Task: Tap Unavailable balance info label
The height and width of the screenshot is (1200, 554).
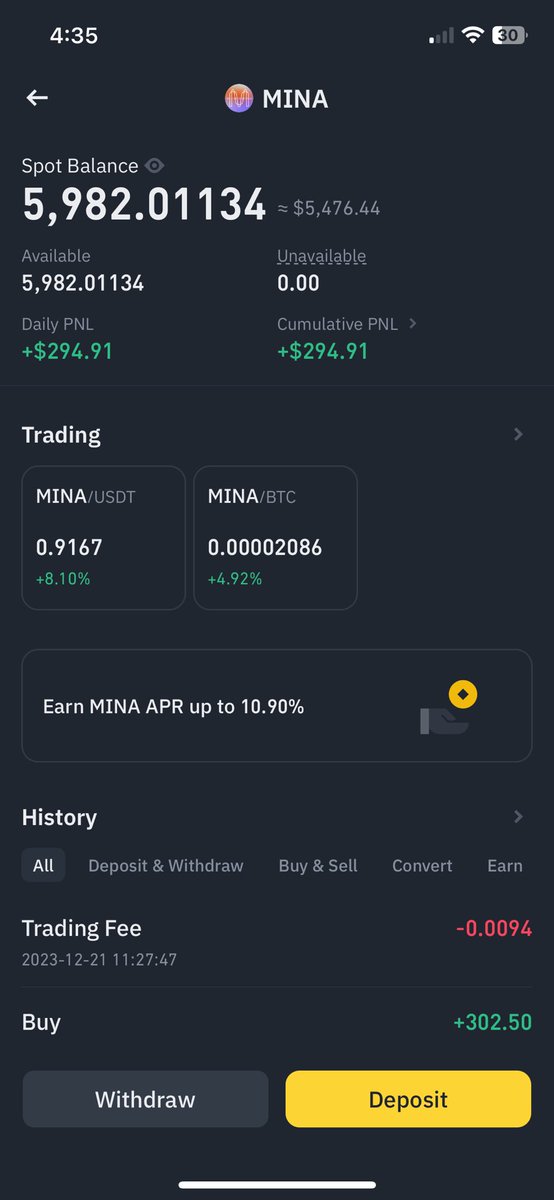Action: (x=322, y=256)
